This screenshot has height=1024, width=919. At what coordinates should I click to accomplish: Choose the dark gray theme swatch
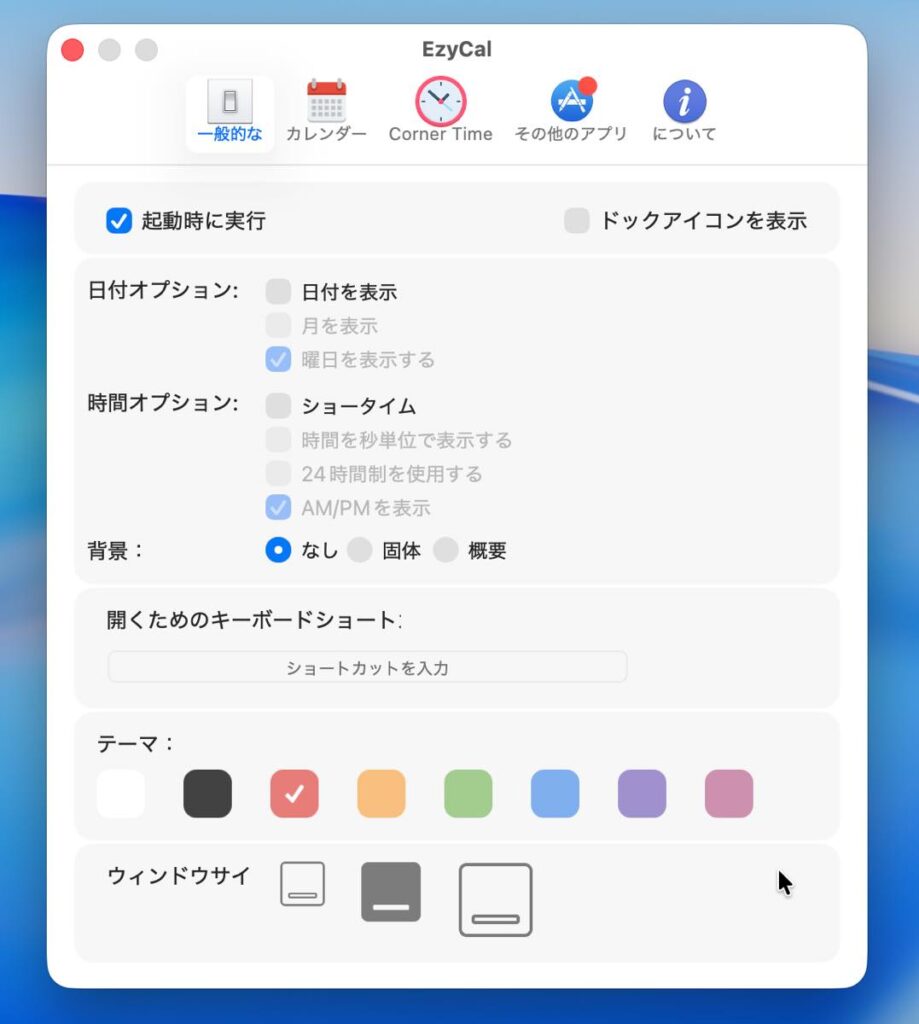(208, 793)
